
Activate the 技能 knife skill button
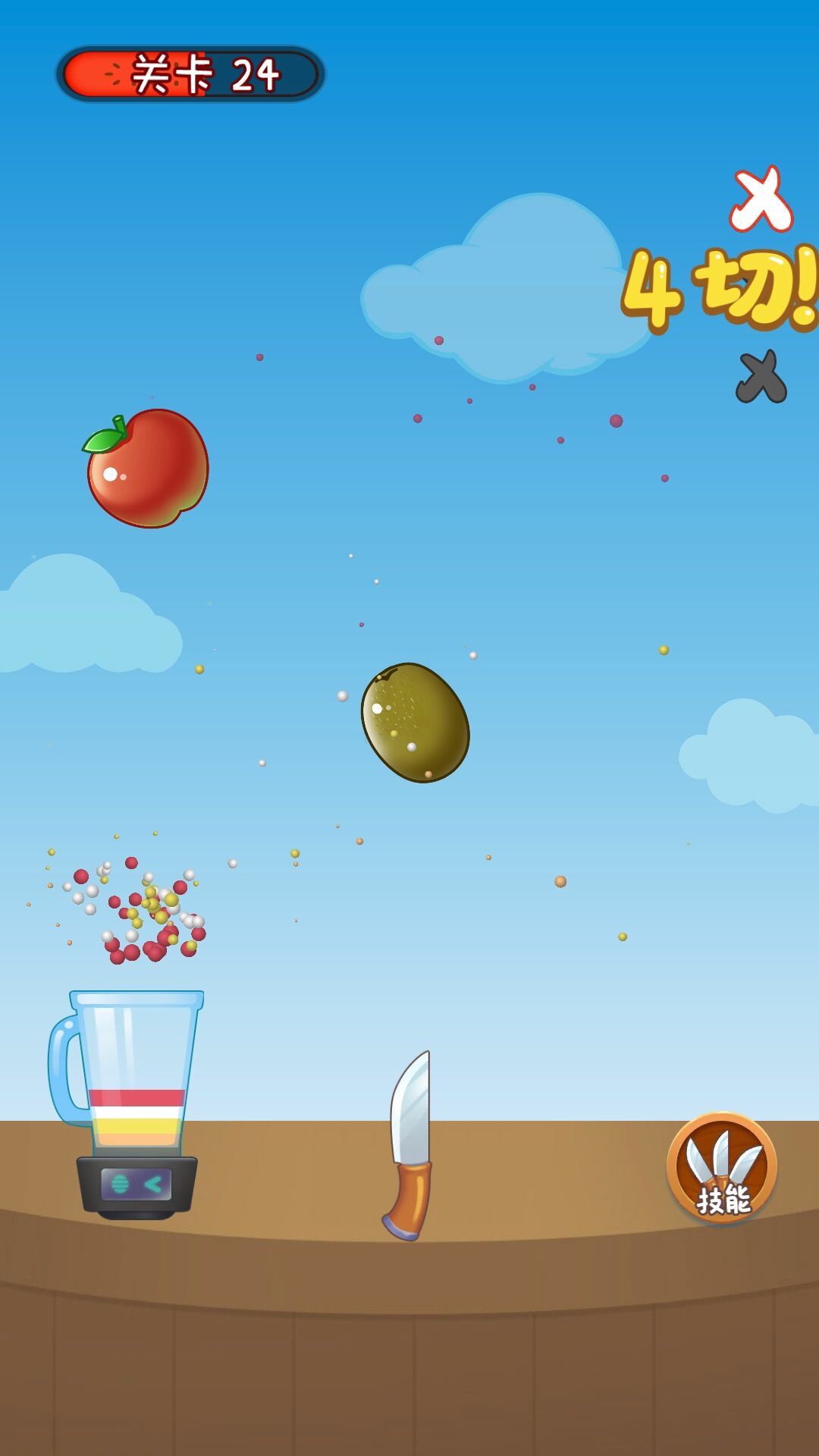[722, 1167]
